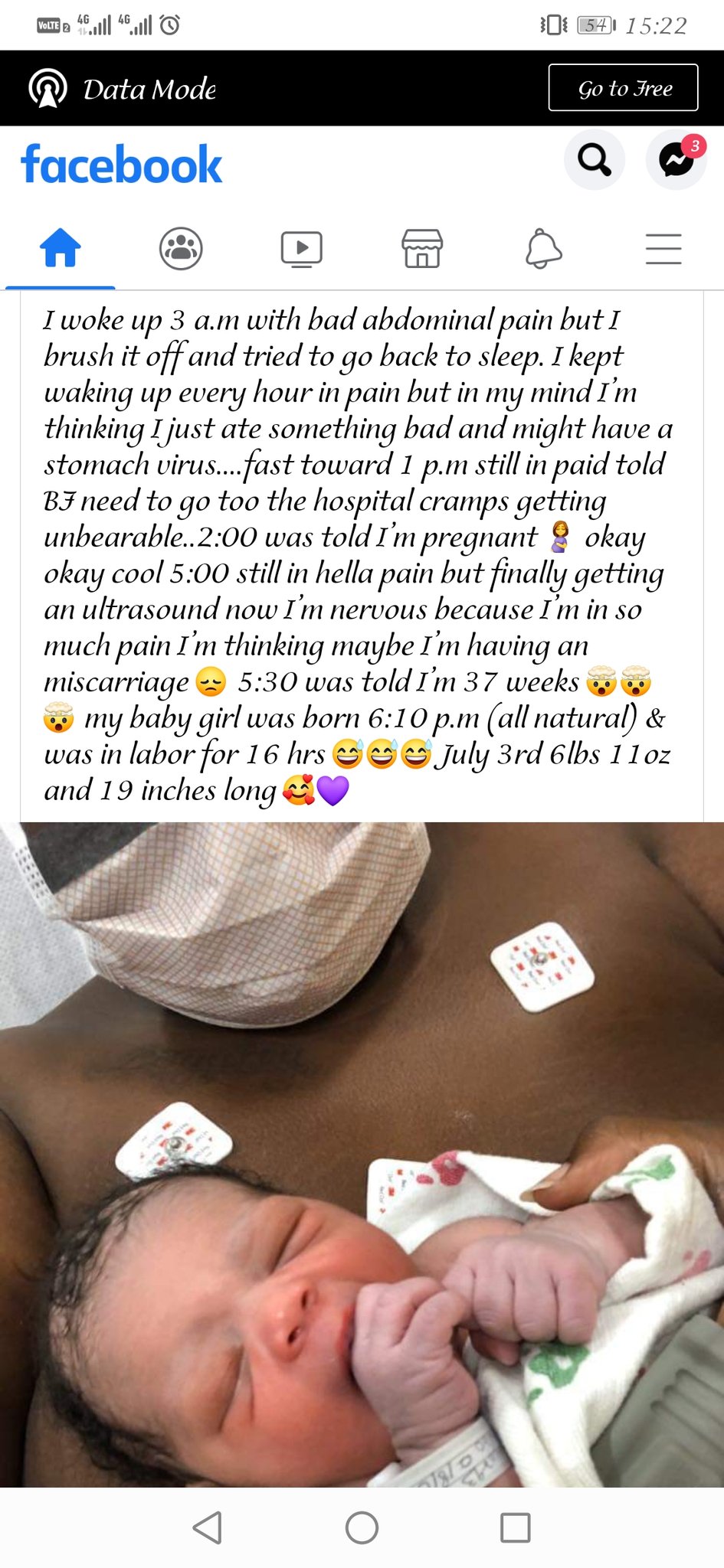Go back using the system back button
724x1568 pixels.
[x=208, y=1527]
